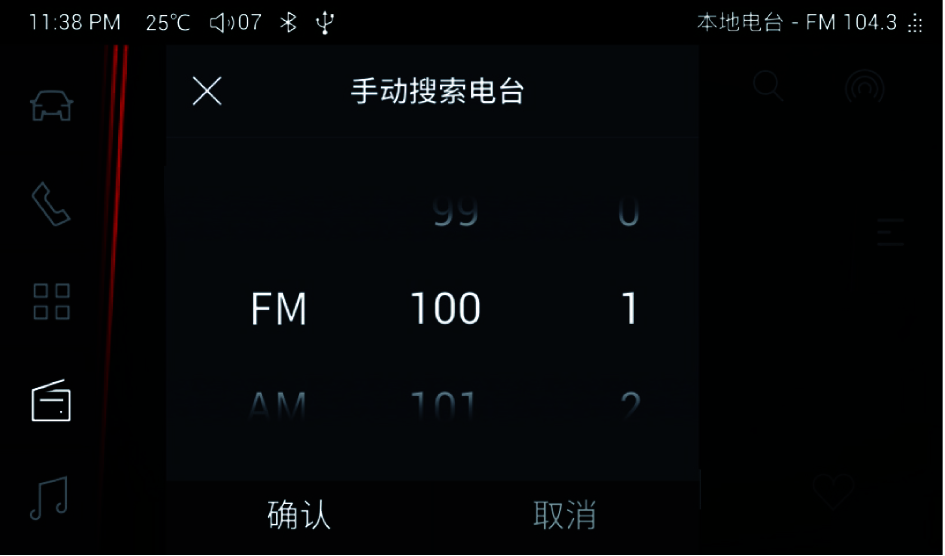This screenshot has width=945, height=556.
Task: Confirm the selected frequency with 确认
Action: tap(299, 515)
